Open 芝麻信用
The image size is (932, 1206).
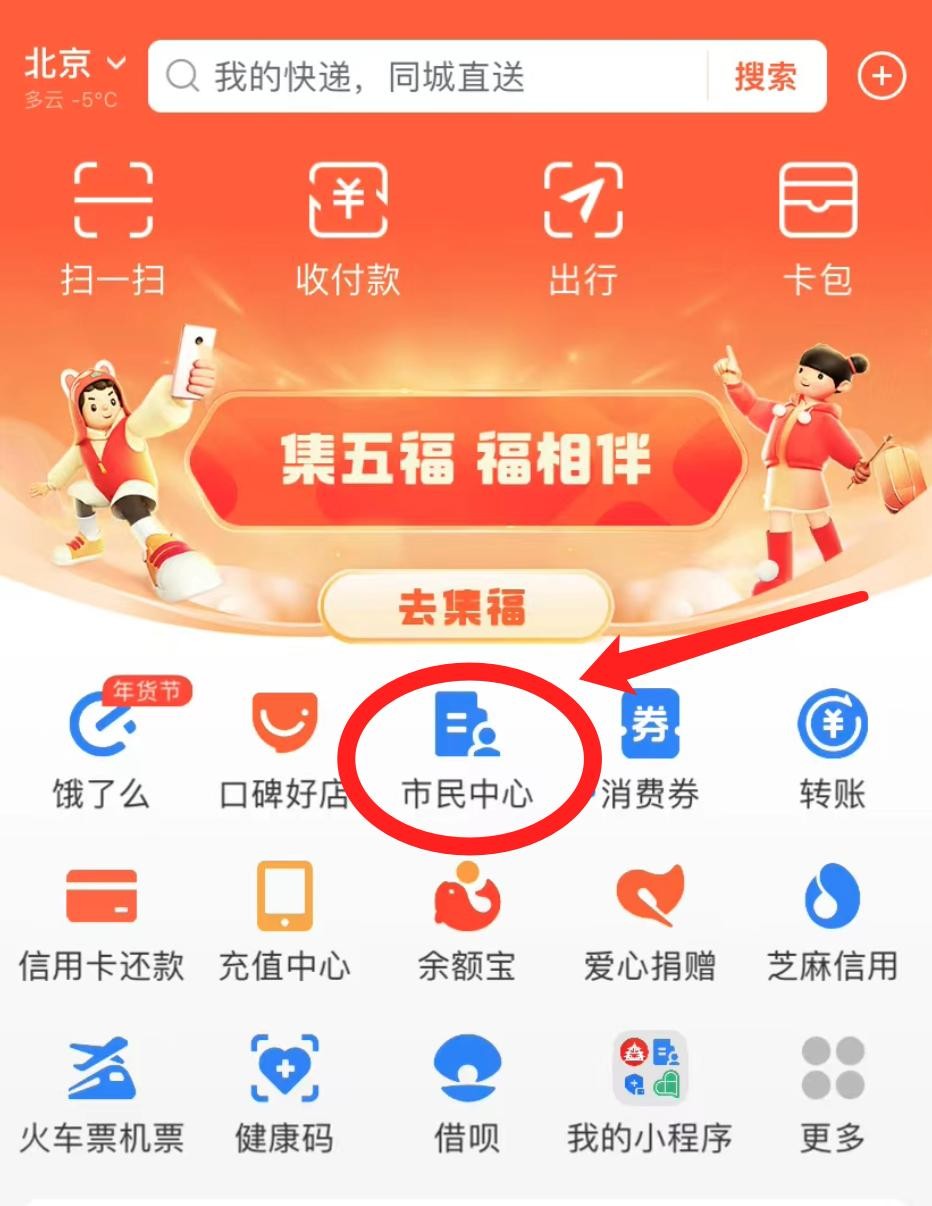(x=832, y=920)
